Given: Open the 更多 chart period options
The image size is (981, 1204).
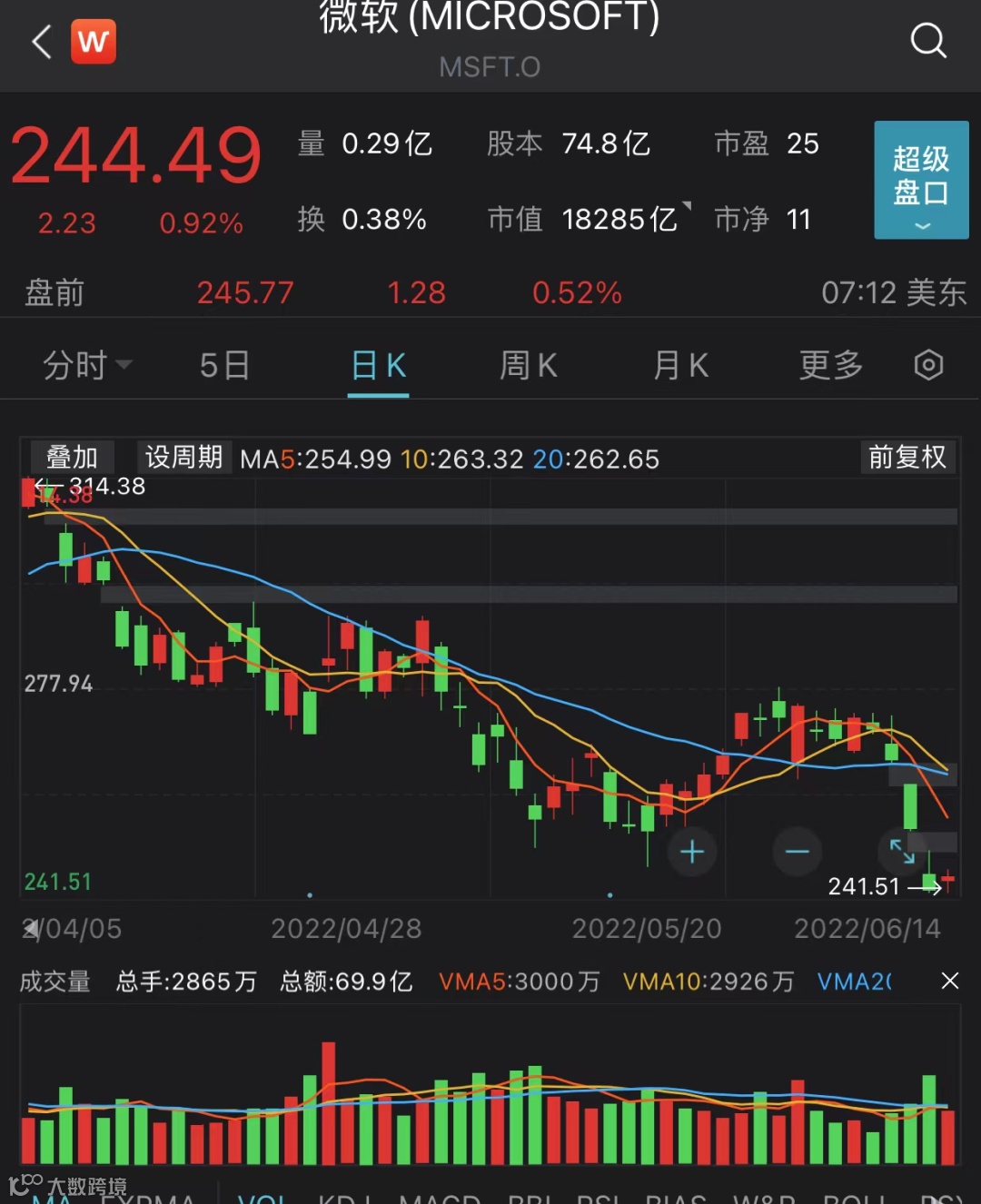Looking at the screenshot, I should coord(830,365).
